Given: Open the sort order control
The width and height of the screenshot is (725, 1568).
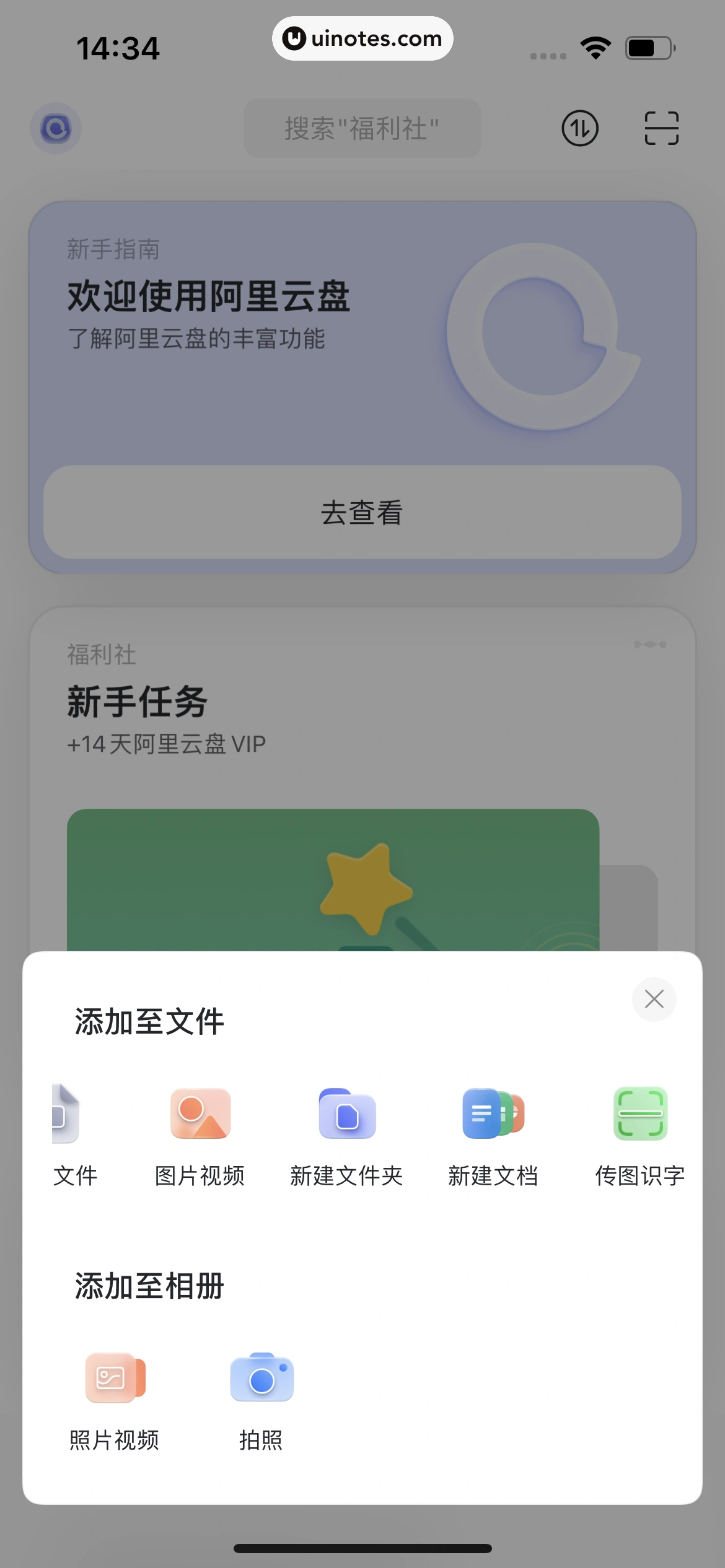Looking at the screenshot, I should pyautogui.click(x=580, y=128).
